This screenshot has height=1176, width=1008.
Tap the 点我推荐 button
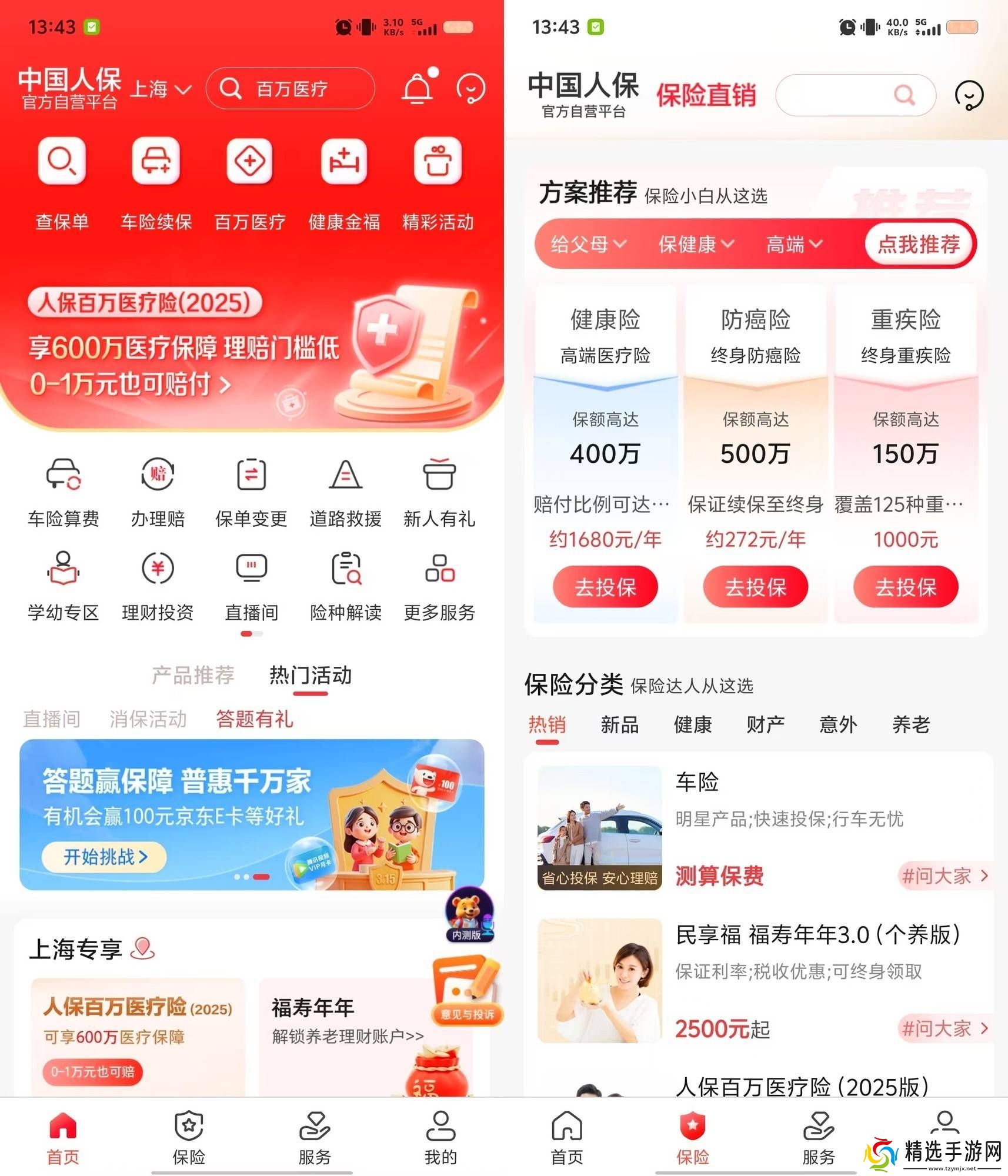[x=918, y=244]
